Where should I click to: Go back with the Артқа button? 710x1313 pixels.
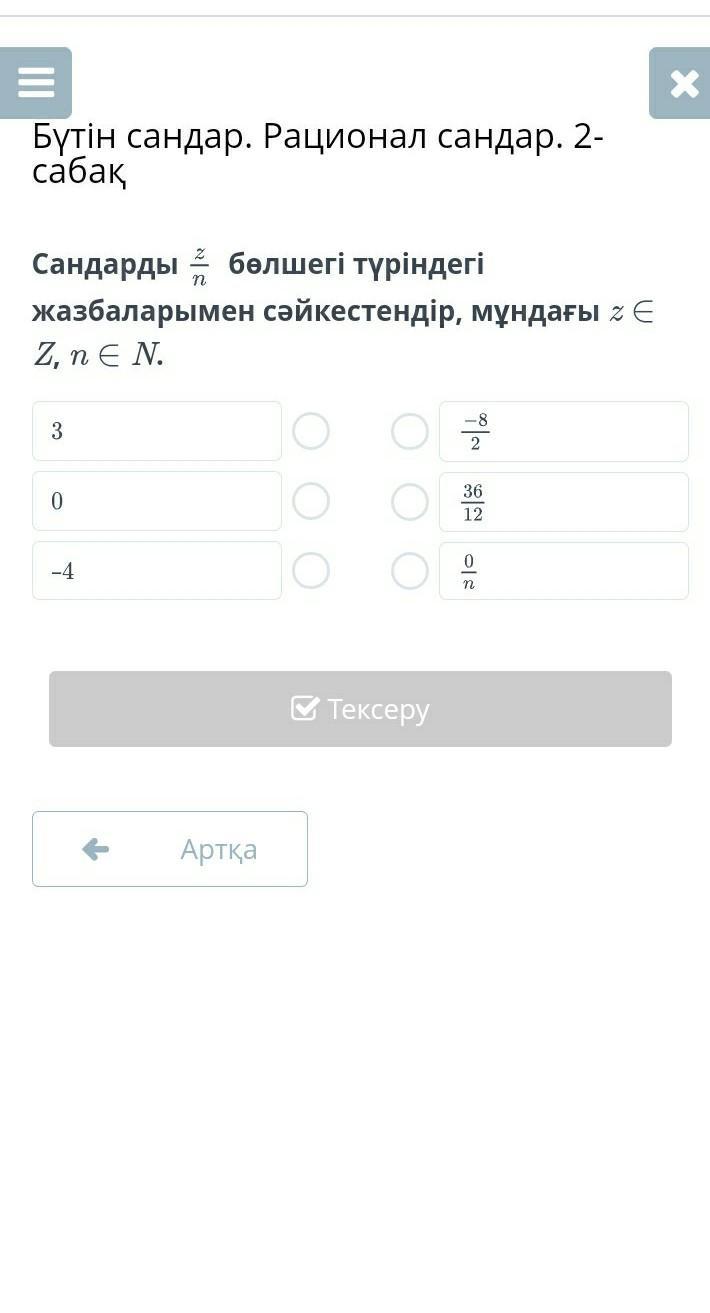[x=170, y=849]
